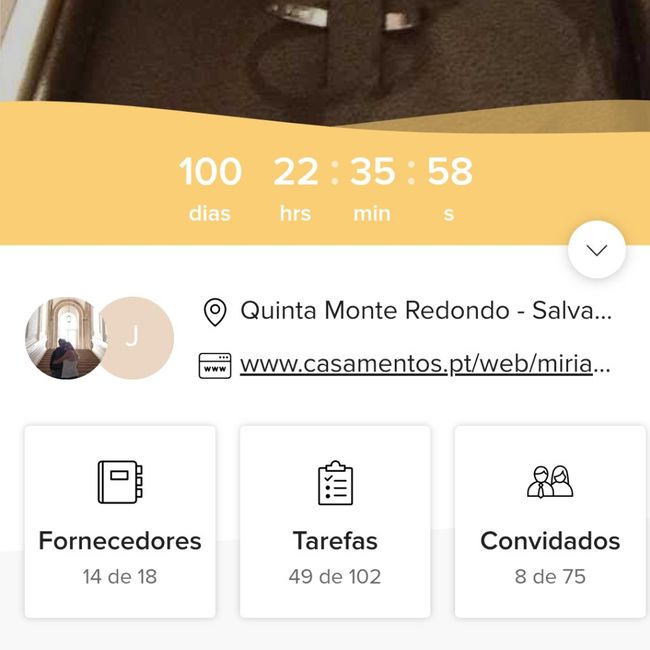This screenshot has width=650, height=650.
Task: Open the casamentos.pt wedding website link
Action: 424,365
